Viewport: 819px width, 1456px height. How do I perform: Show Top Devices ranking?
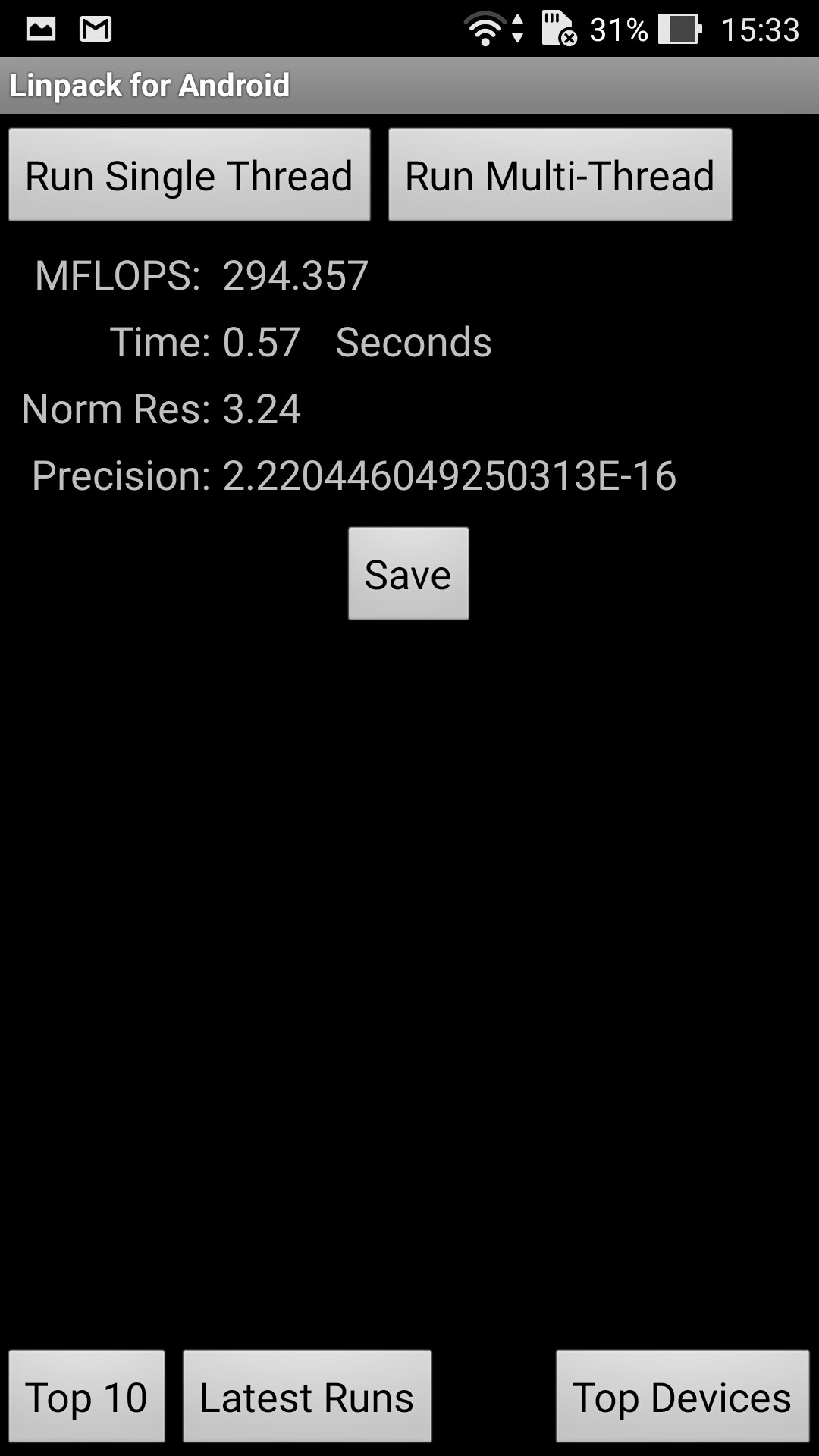tap(682, 1396)
